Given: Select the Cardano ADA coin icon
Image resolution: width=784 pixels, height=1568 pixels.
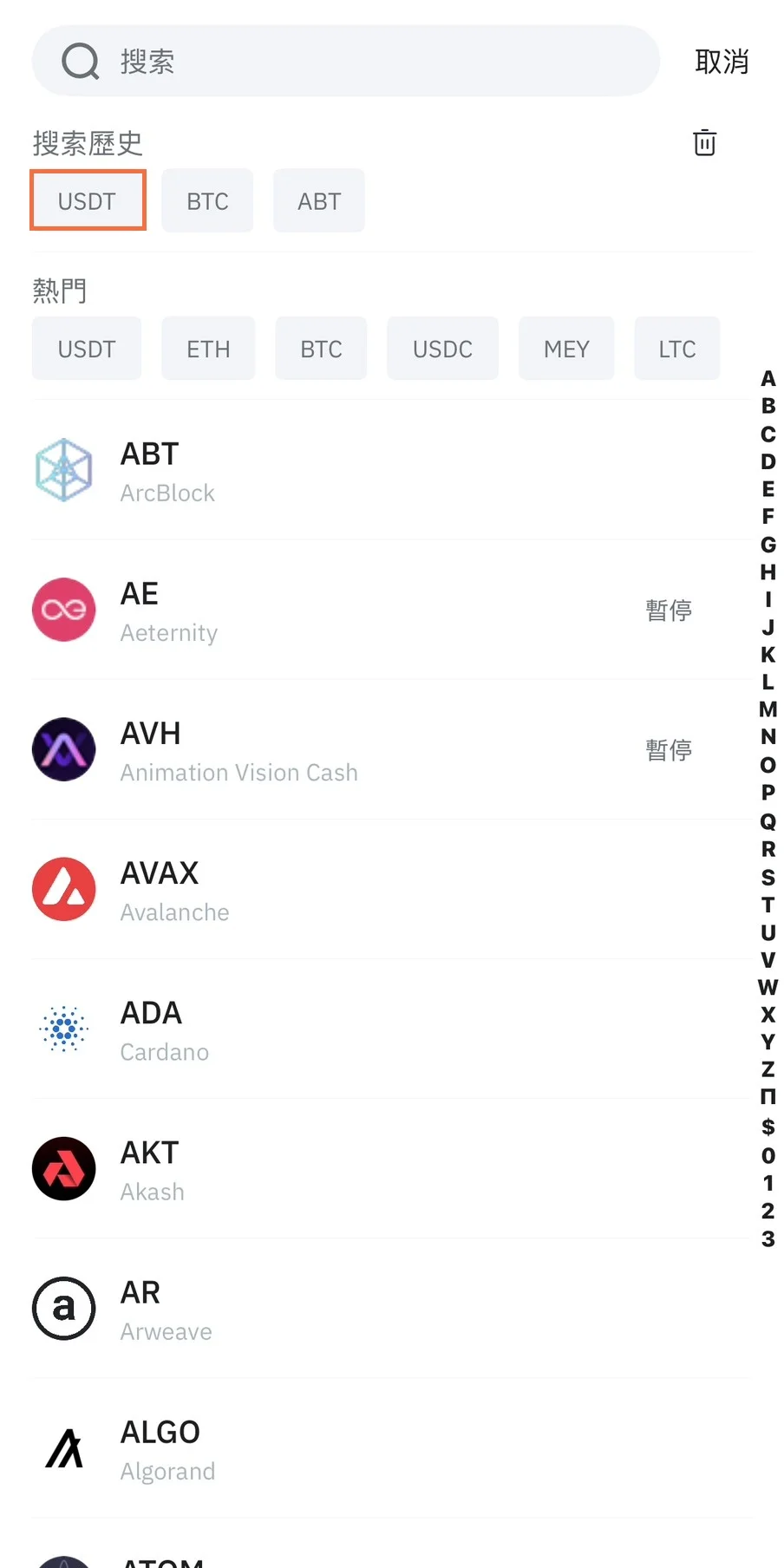Looking at the screenshot, I should coord(63,1029).
